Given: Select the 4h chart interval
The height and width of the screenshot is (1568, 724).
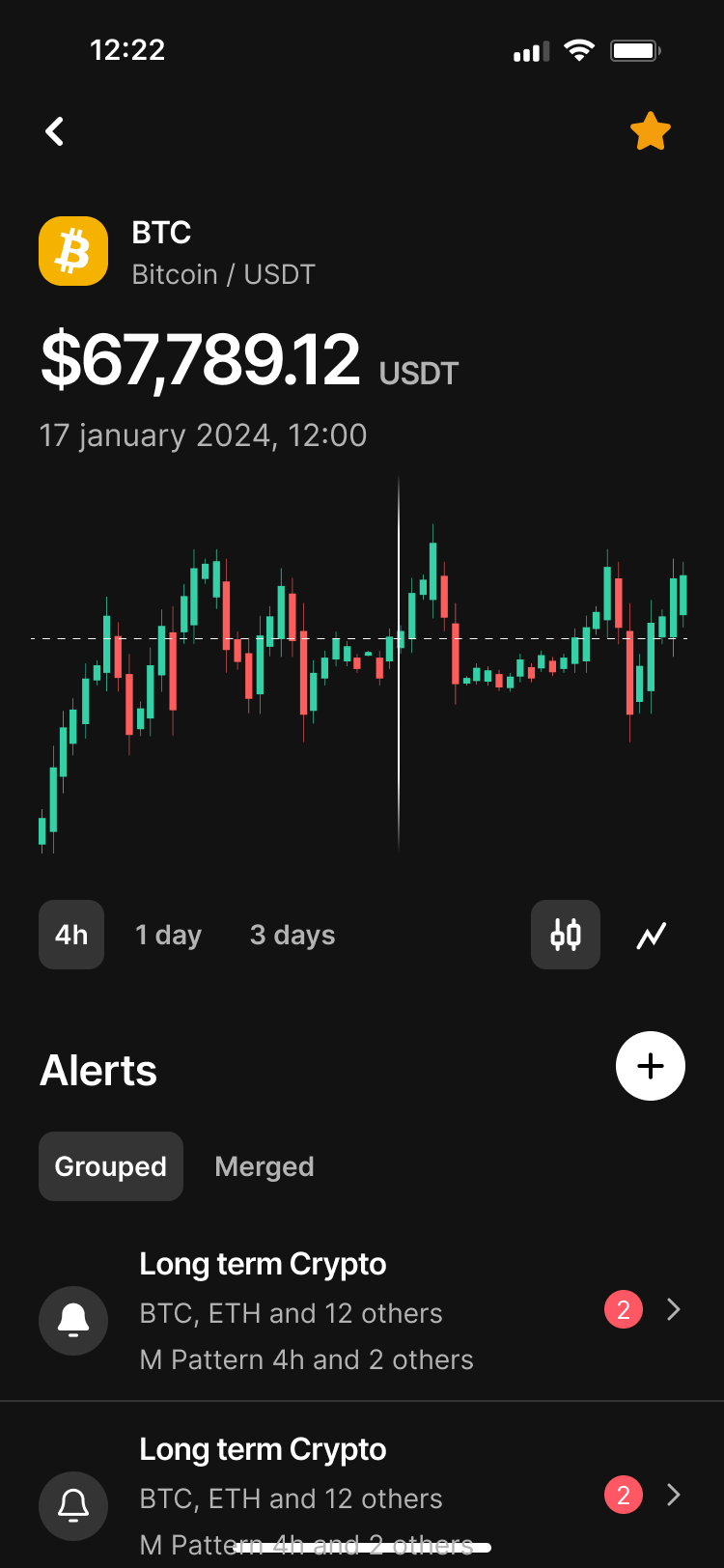Looking at the screenshot, I should tap(71, 935).
